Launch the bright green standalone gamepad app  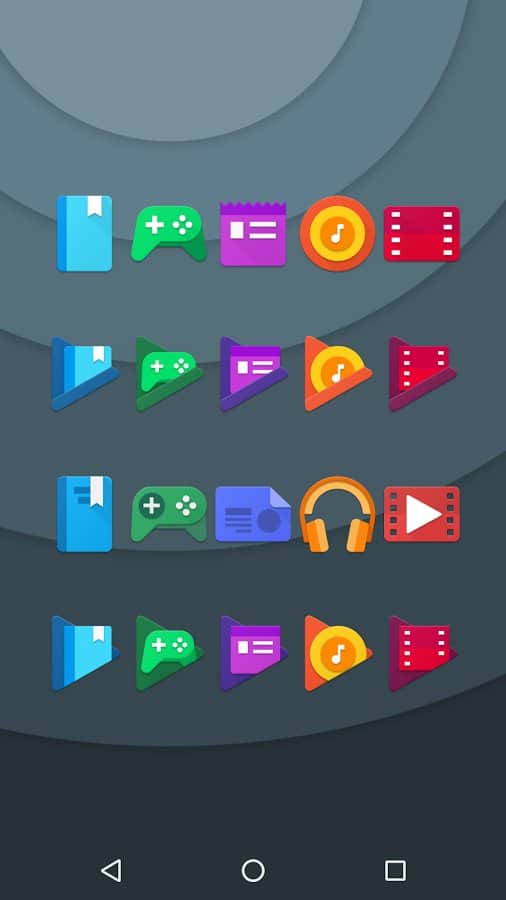tap(169, 234)
